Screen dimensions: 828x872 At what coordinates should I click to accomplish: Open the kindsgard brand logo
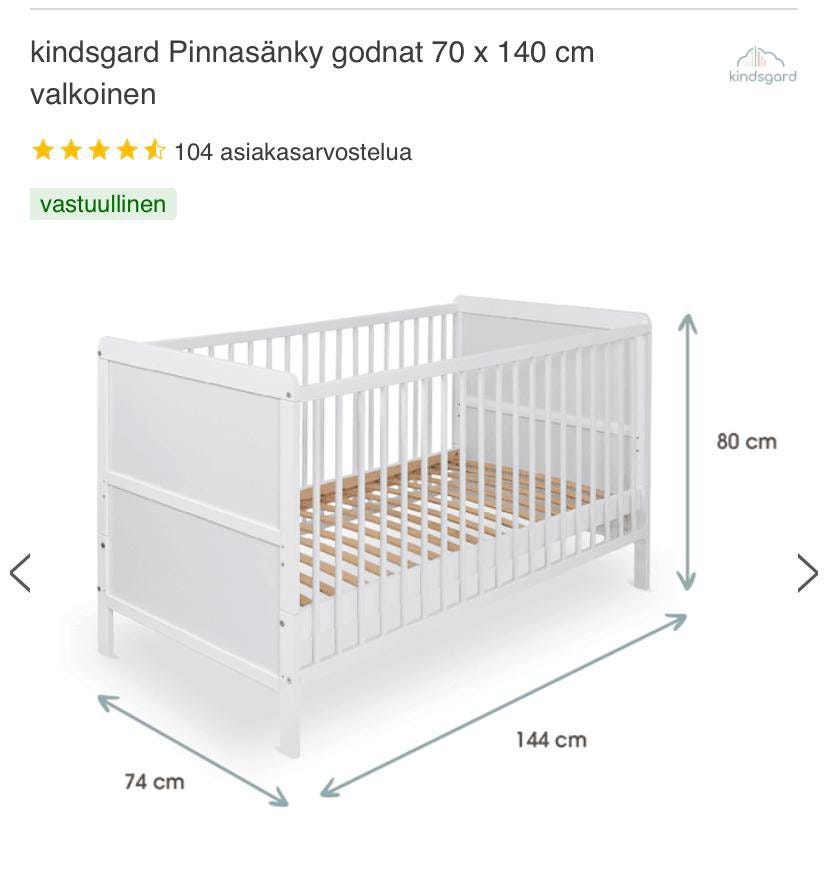click(764, 64)
